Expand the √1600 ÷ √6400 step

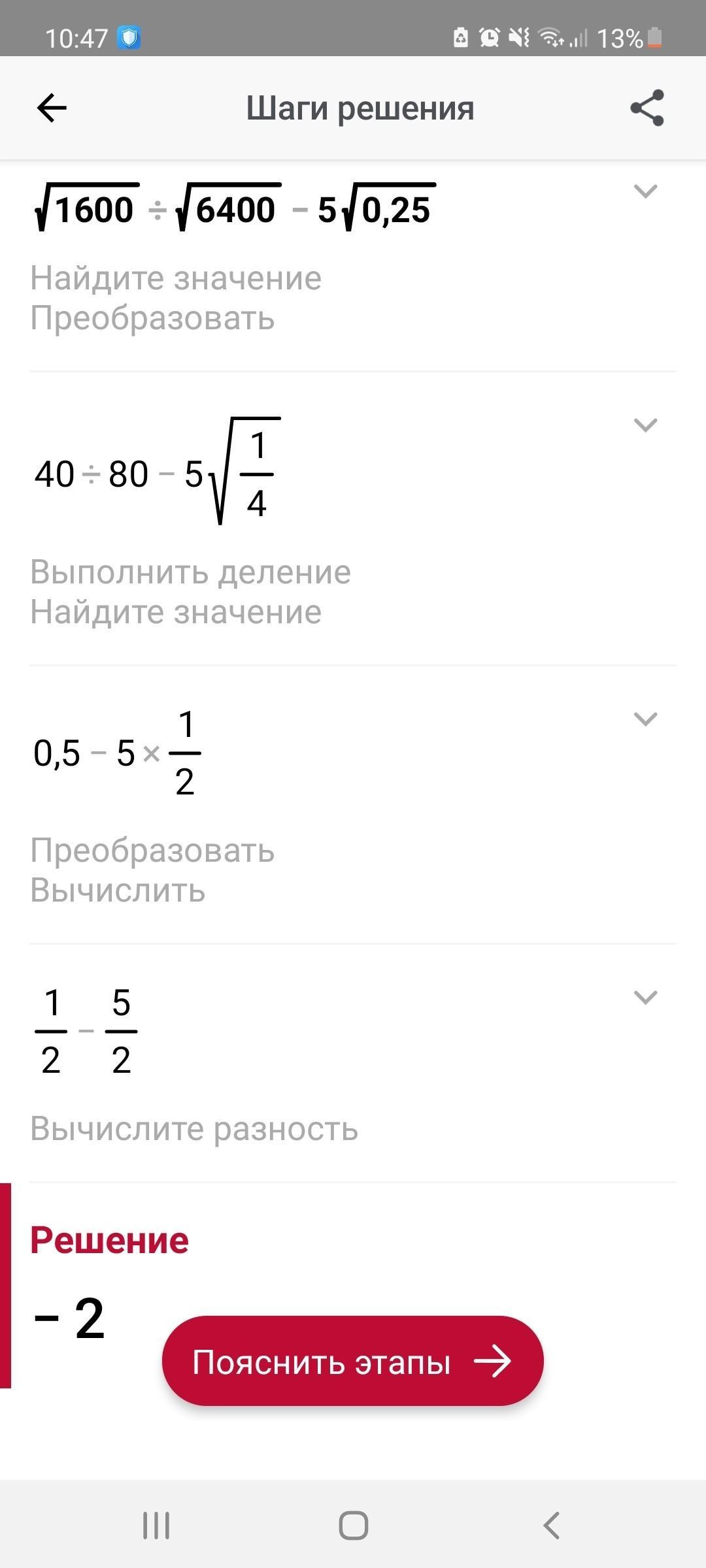[645, 191]
